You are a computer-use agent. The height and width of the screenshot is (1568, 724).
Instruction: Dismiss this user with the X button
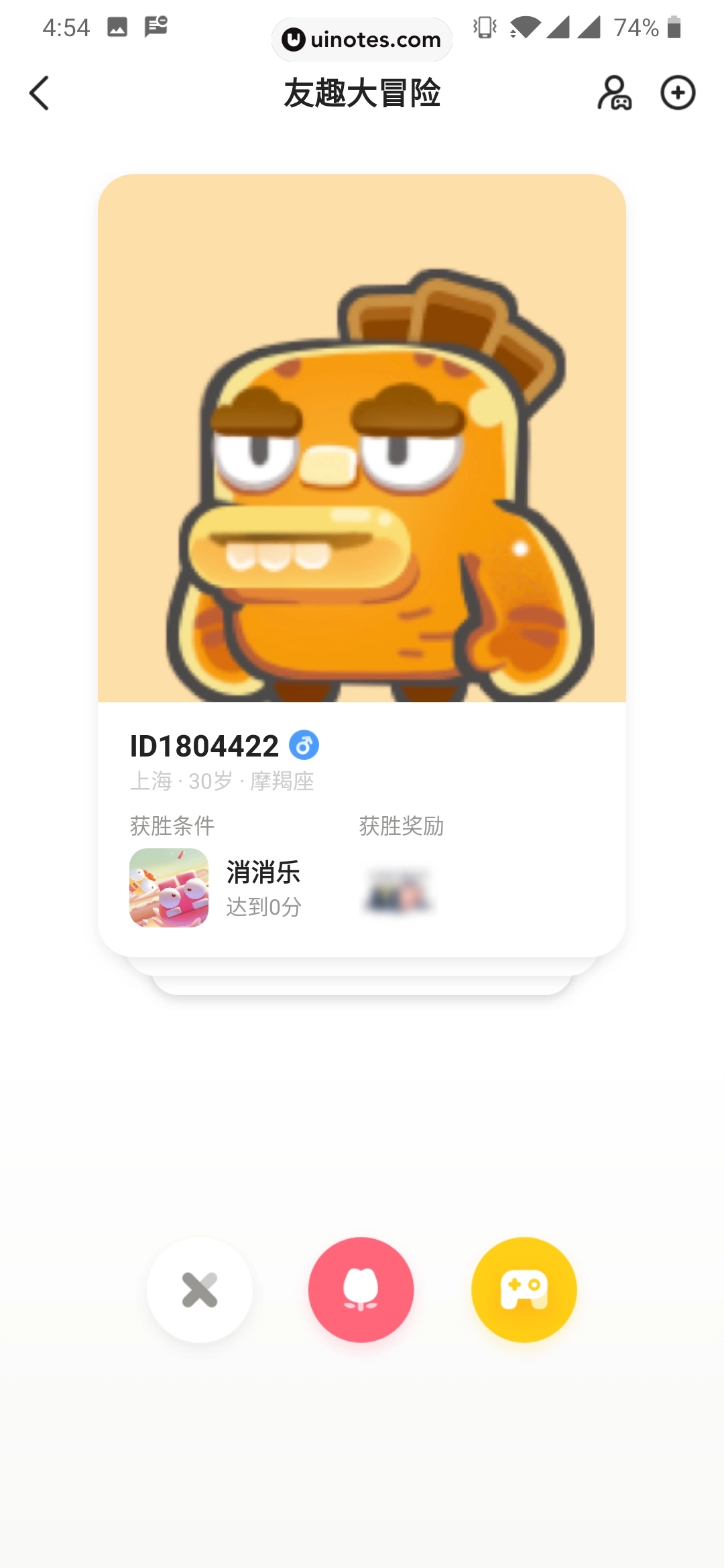pos(200,1290)
